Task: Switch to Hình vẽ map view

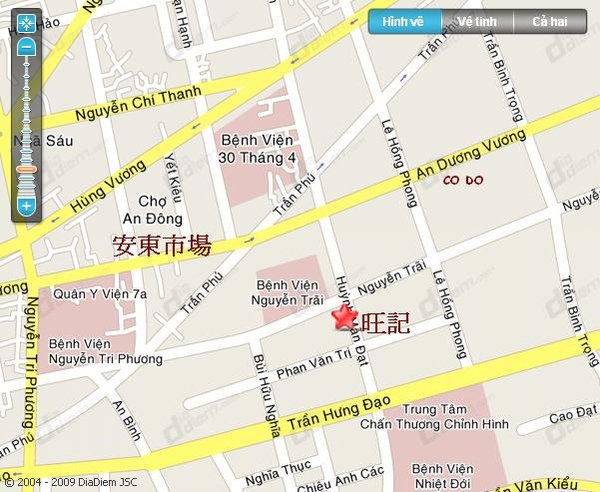Action: click(x=404, y=22)
